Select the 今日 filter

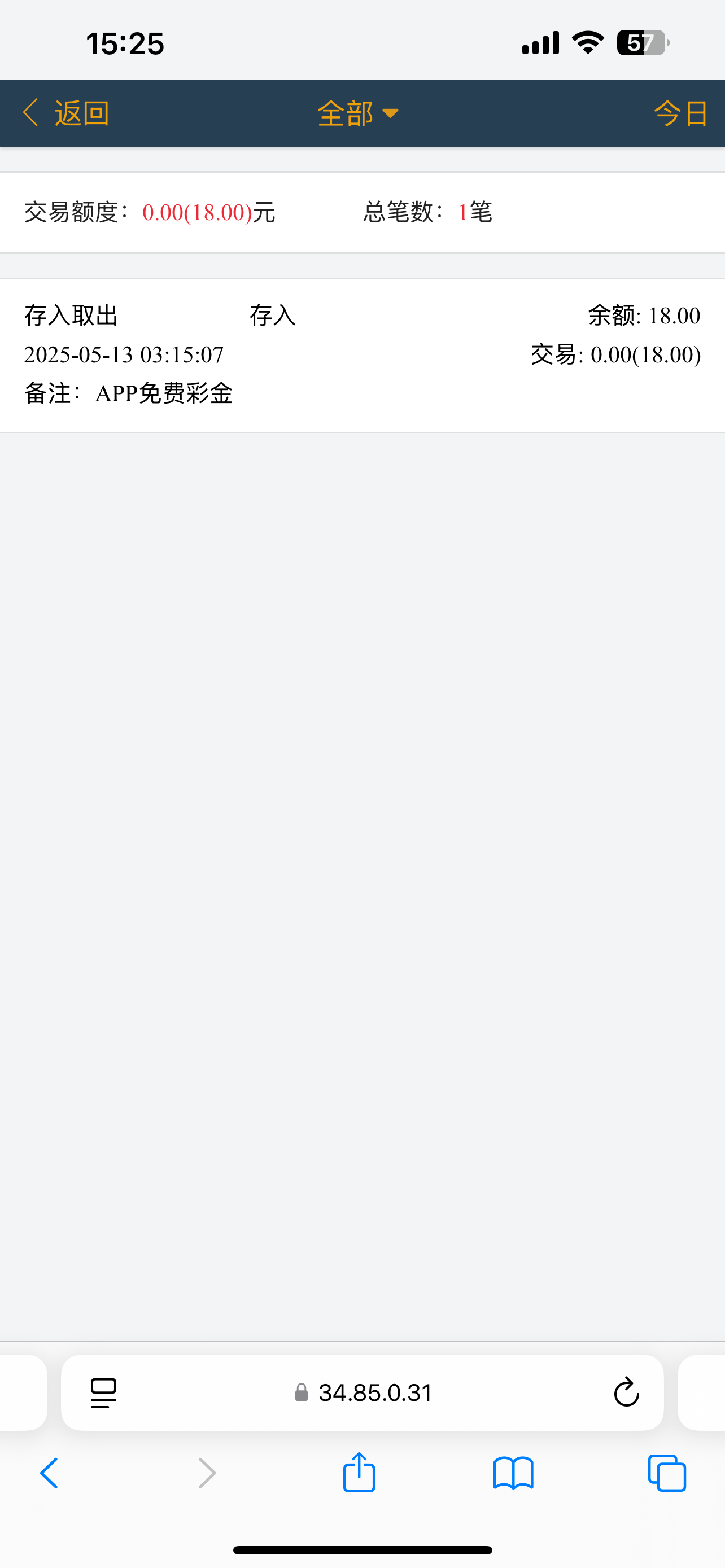[x=680, y=113]
